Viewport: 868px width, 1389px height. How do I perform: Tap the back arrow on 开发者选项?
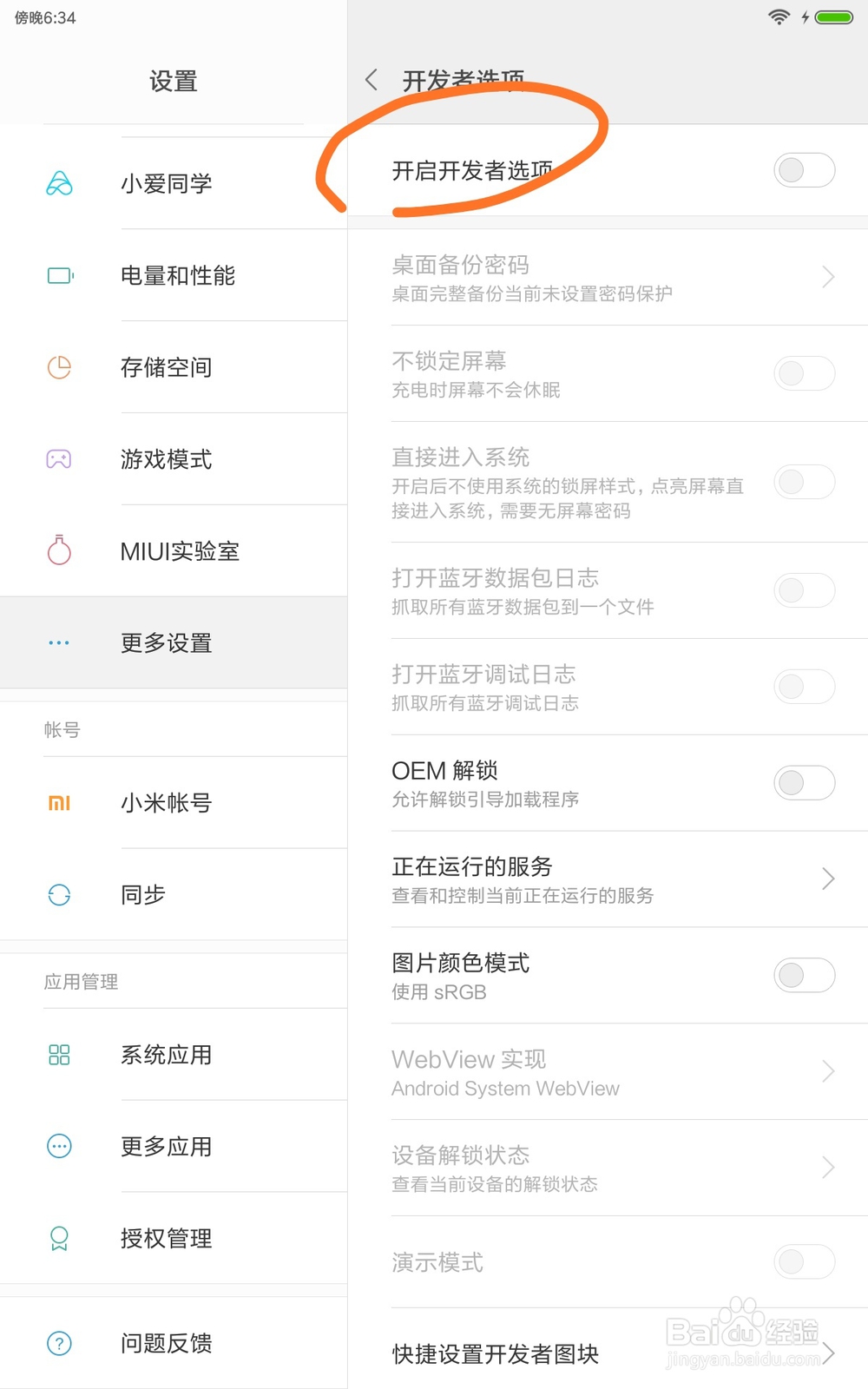point(371,79)
